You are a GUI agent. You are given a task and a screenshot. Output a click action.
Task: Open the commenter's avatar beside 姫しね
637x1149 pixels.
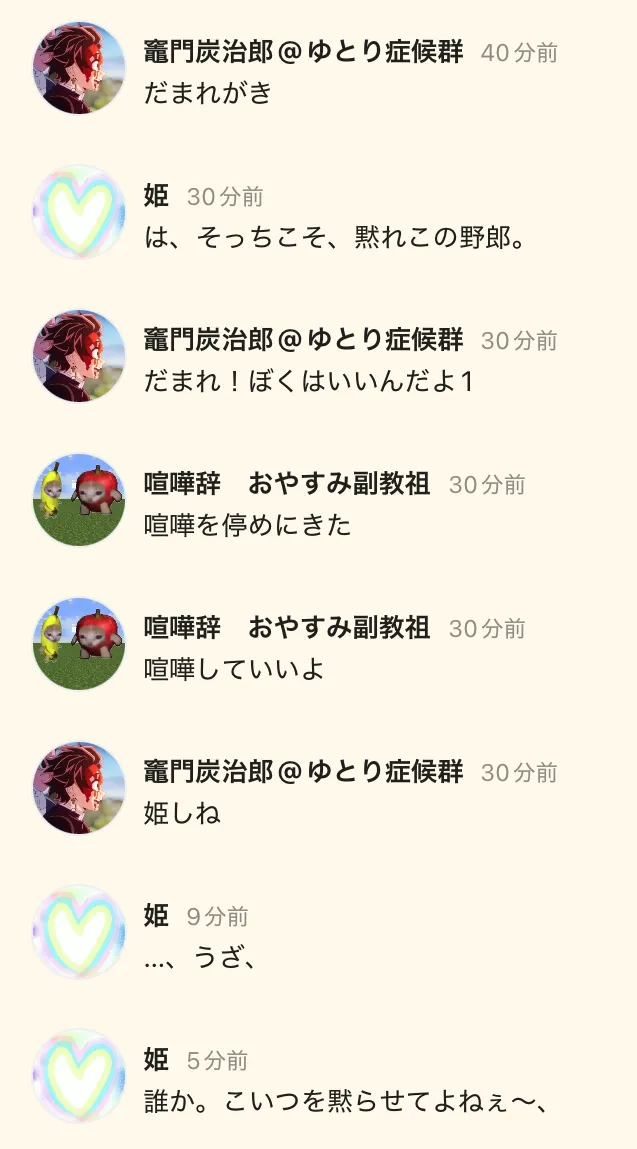(79, 788)
